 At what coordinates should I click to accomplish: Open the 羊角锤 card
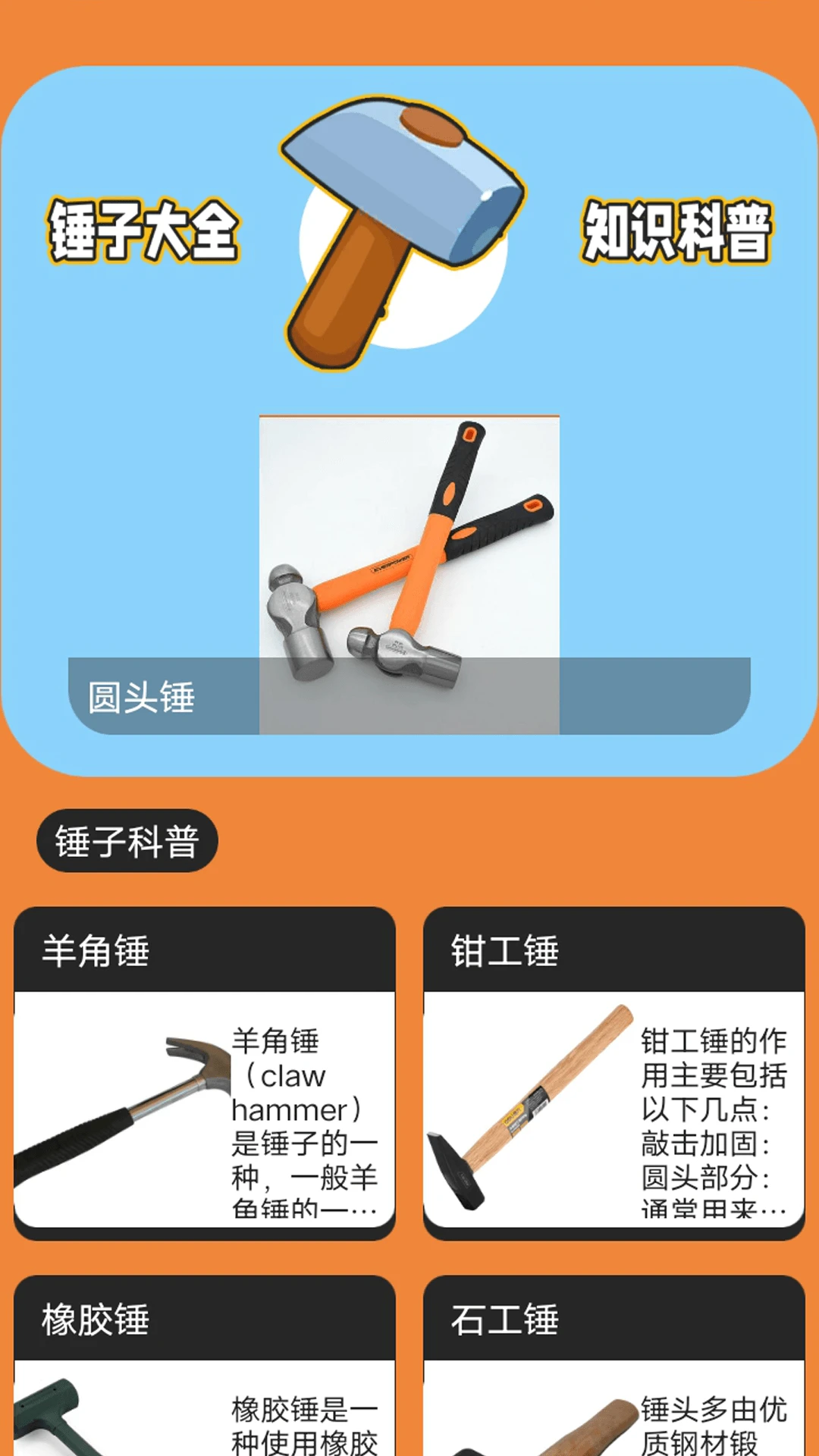click(204, 1072)
